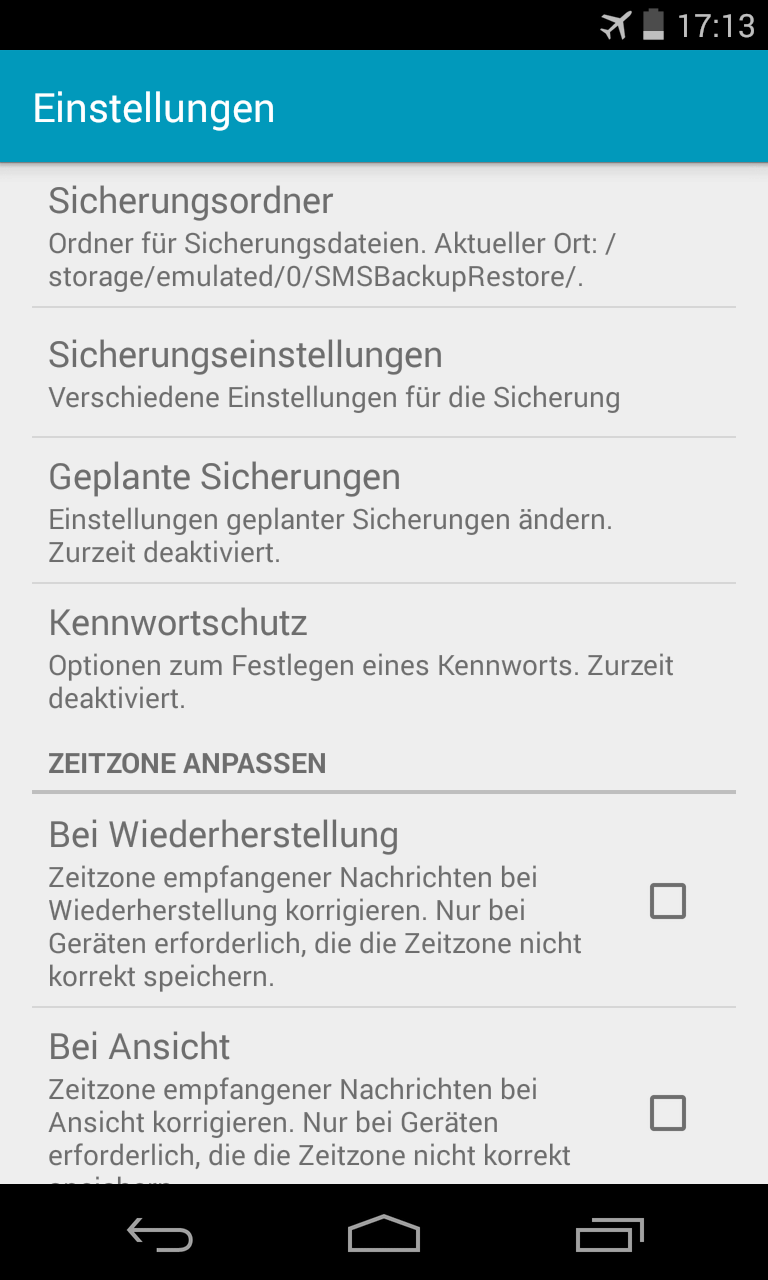Enable the Bei Wiederherstellung checkbox
This screenshot has width=768, height=1280.
click(x=667, y=901)
